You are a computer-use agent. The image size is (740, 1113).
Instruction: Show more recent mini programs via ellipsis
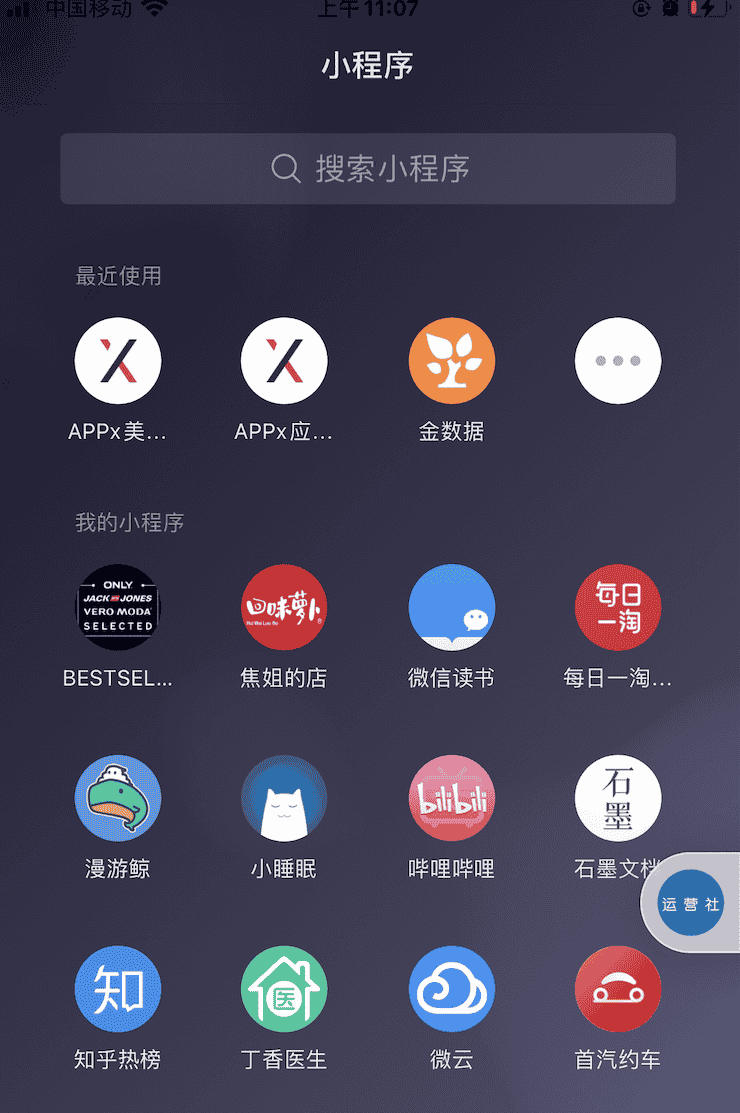[617, 360]
